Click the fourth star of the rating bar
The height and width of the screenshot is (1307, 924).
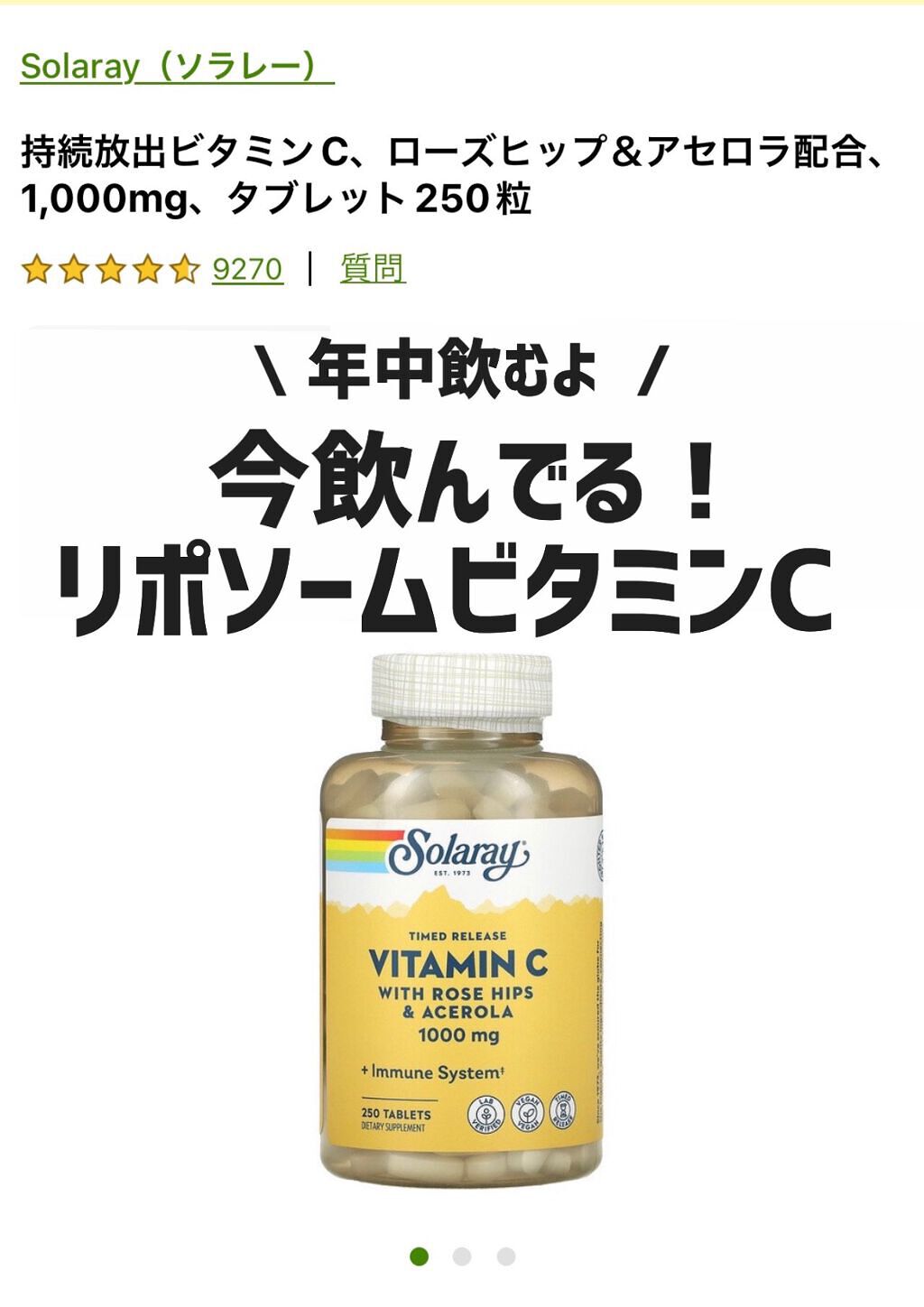coord(147,268)
